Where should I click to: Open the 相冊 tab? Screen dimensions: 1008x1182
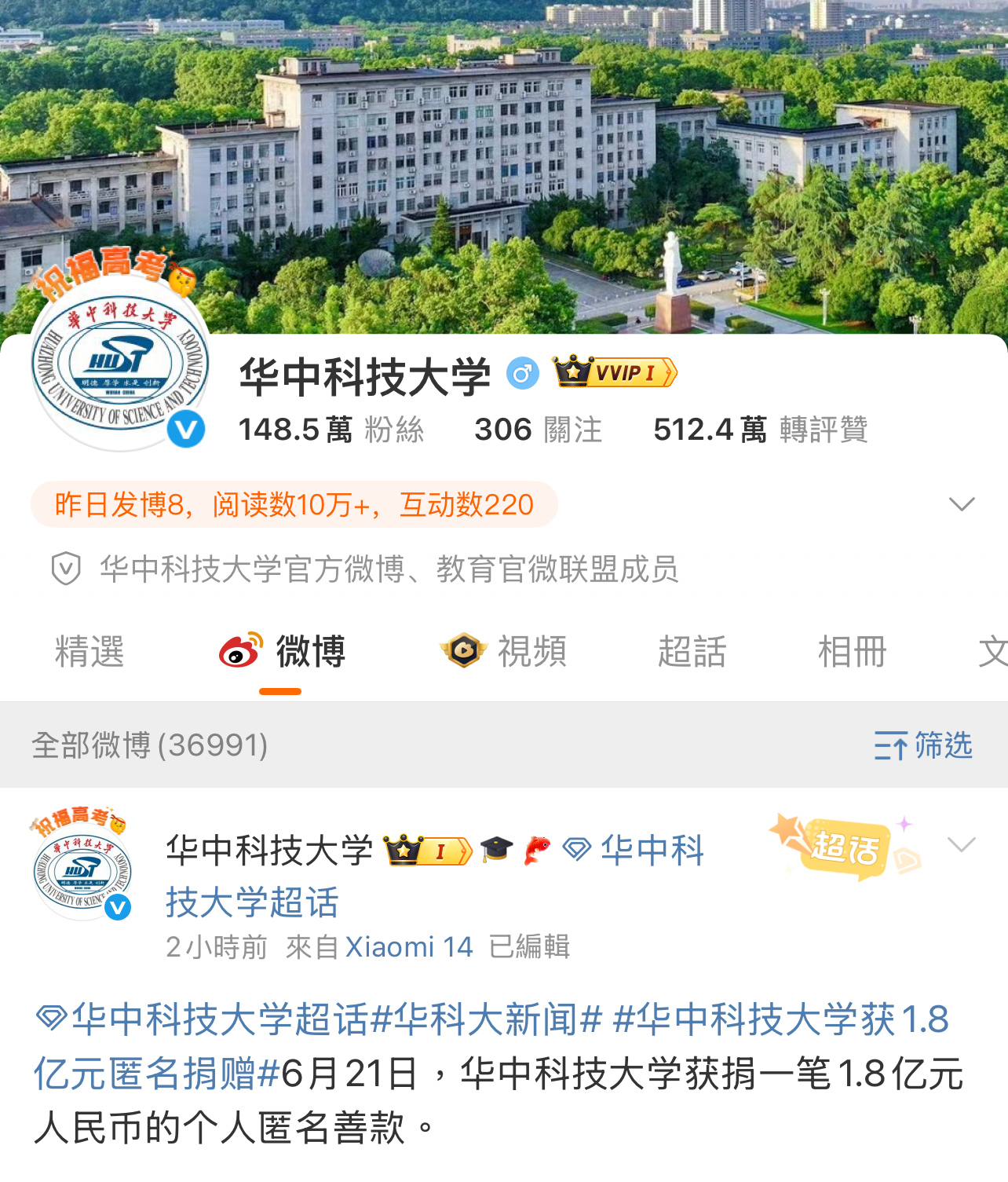pos(852,652)
